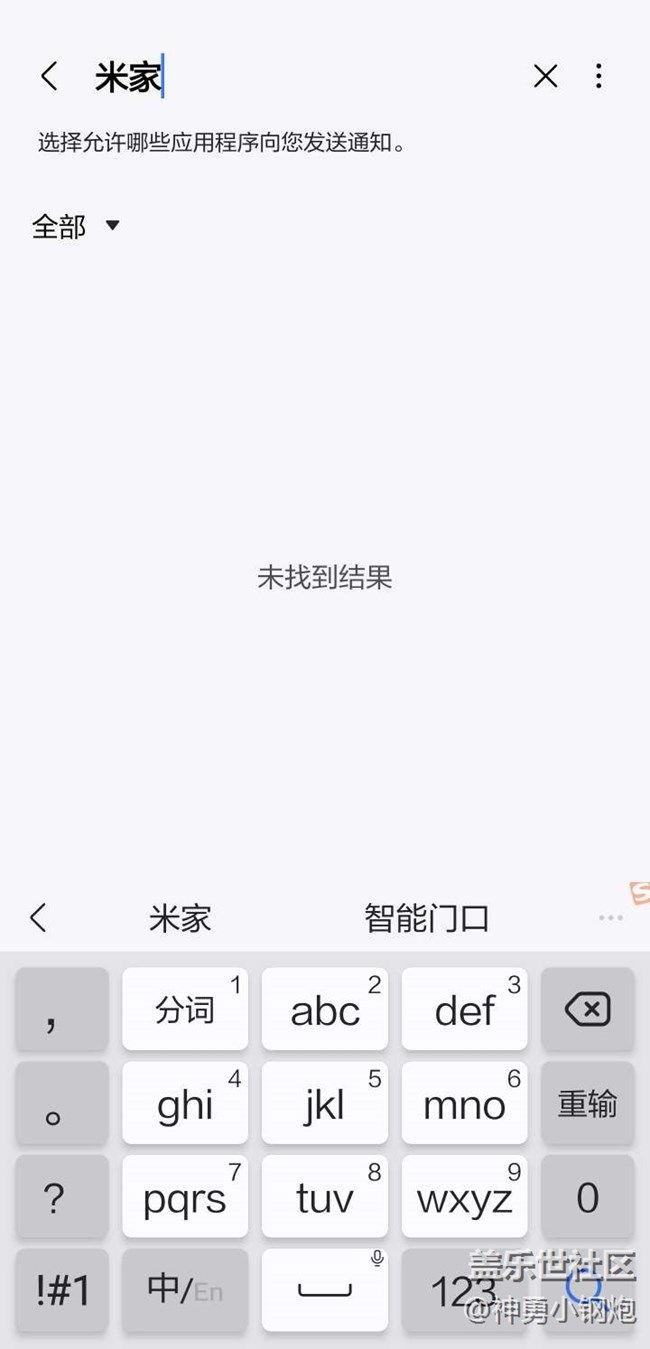Collapse the keyboard suggestion bar arrow
Viewport: 650px width, 1349px height.
tap(38, 917)
